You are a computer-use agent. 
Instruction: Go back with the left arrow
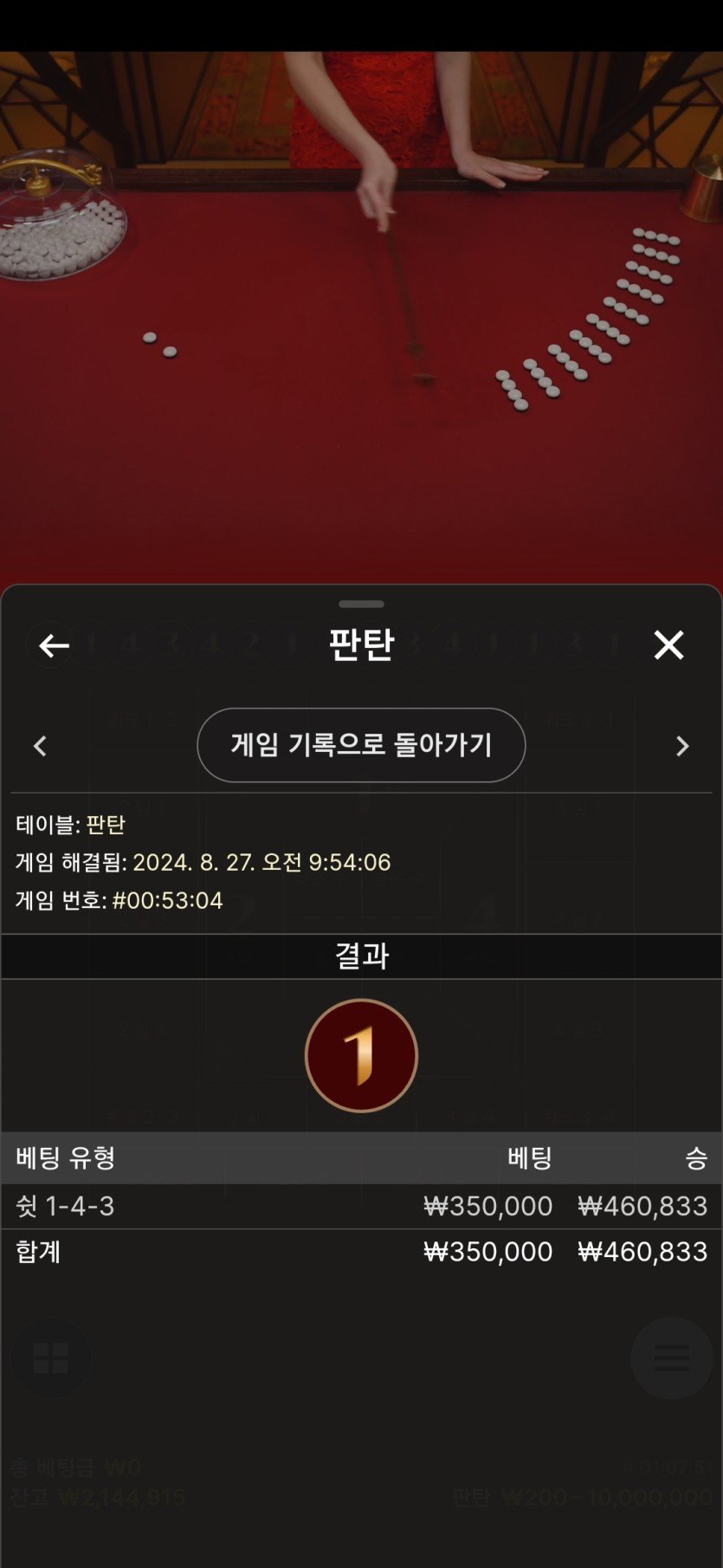coord(54,645)
